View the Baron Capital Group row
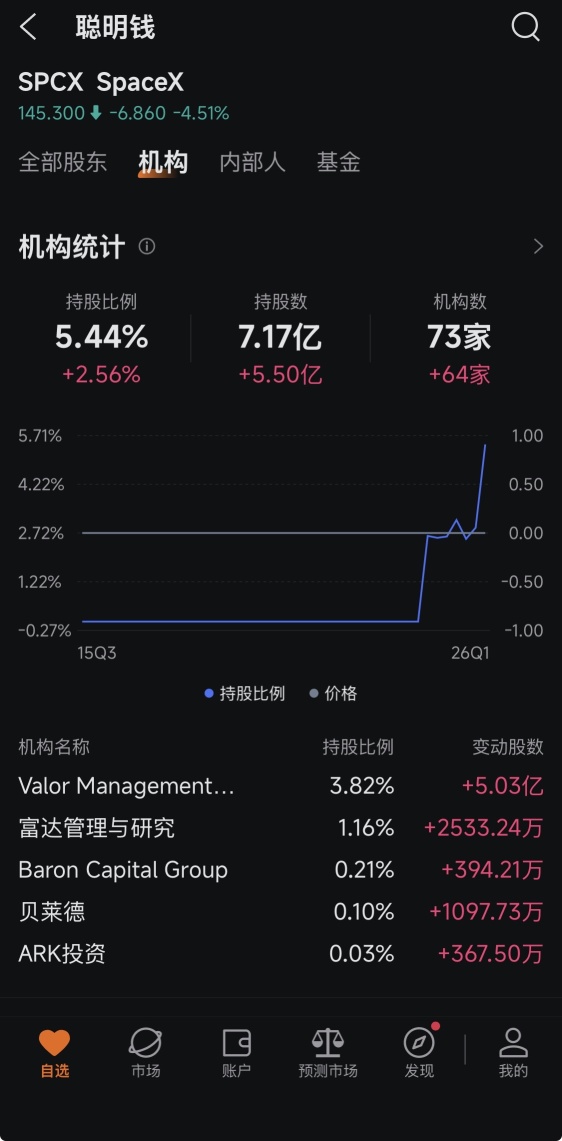Image resolution: width=562 pixels, height=1141 pixels. [281, 870]
